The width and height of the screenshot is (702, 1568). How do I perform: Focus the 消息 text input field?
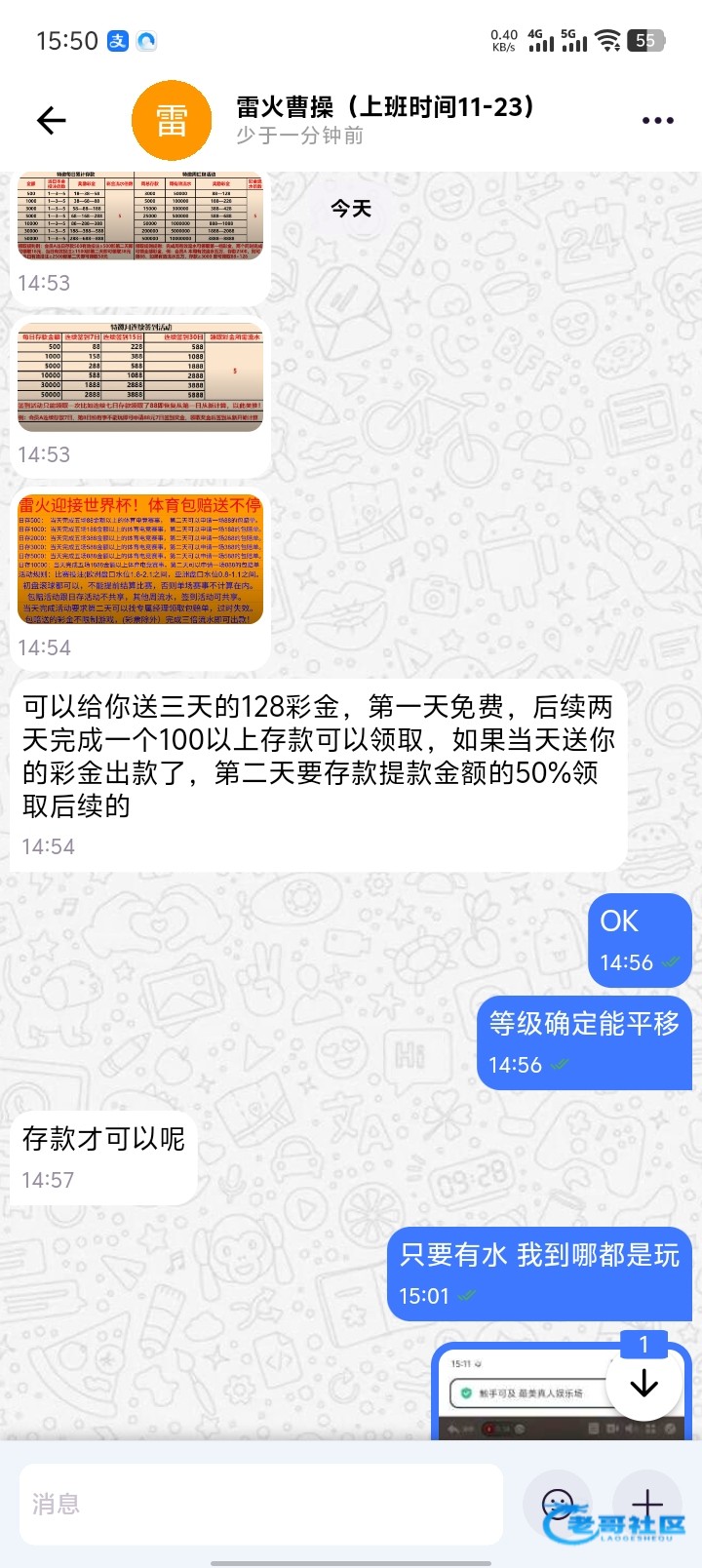pos(261,1504)
